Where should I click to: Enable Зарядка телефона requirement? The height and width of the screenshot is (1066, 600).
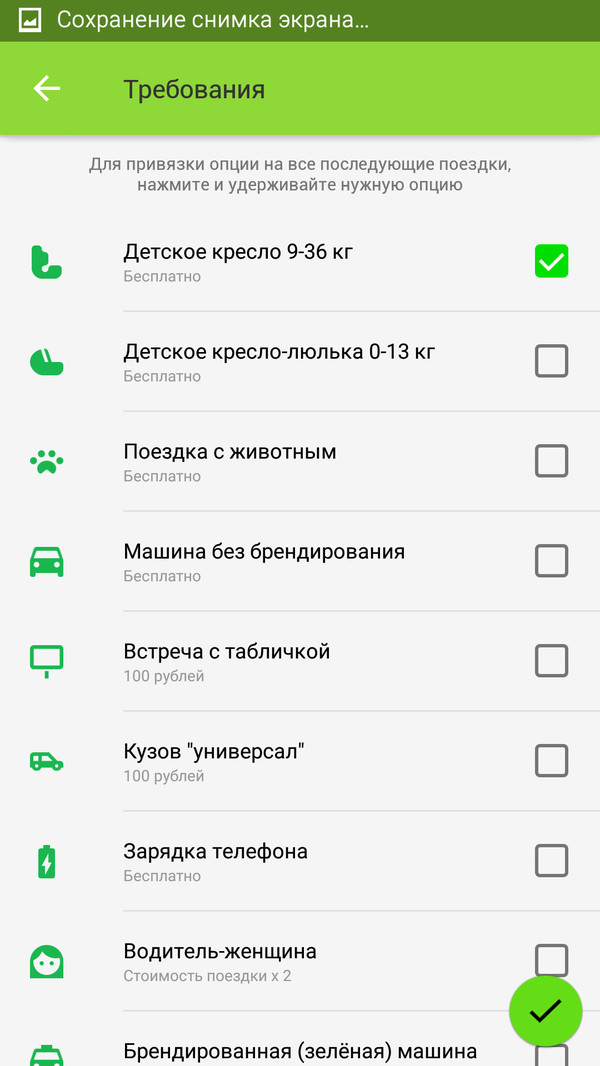[x=551, y=861]
